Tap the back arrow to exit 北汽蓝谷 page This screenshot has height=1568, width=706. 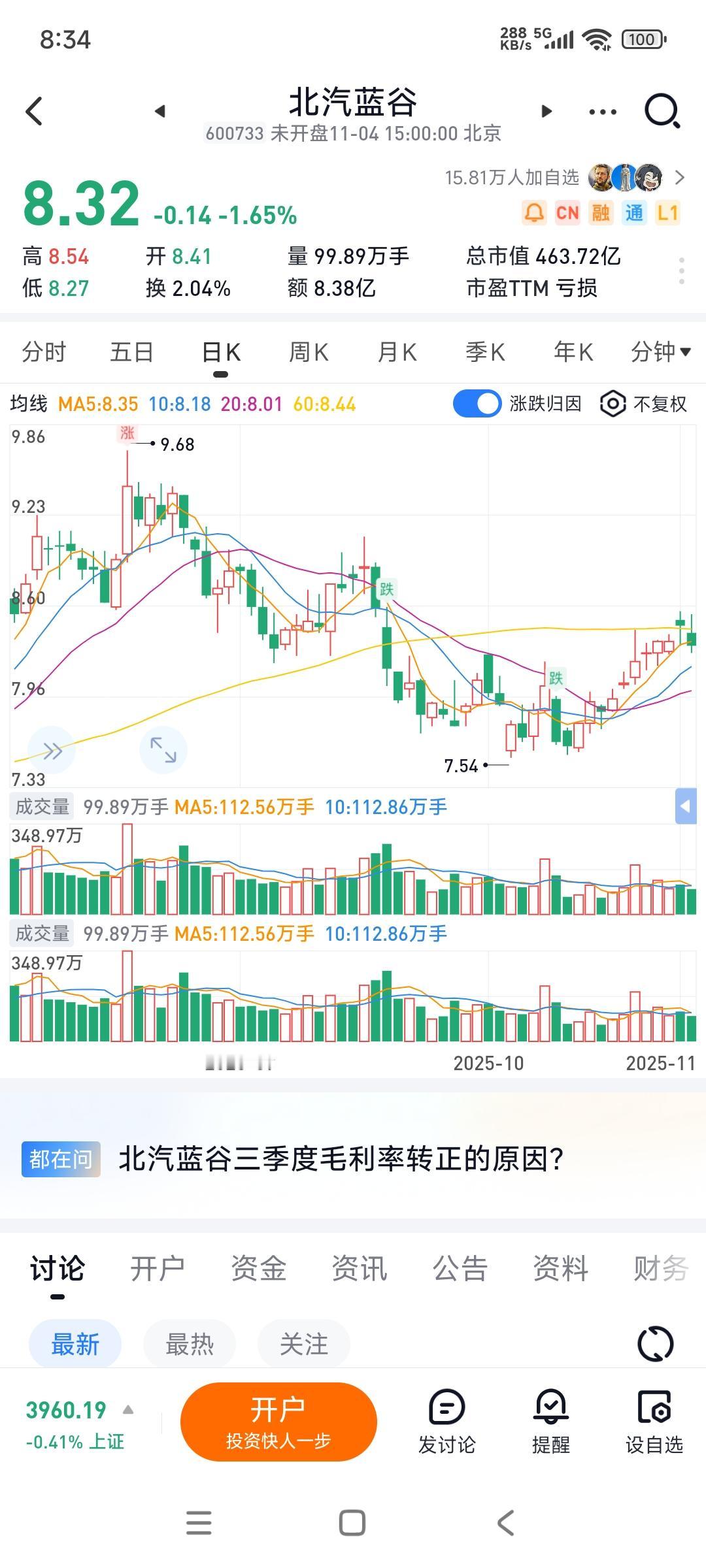tap(34, 111)
